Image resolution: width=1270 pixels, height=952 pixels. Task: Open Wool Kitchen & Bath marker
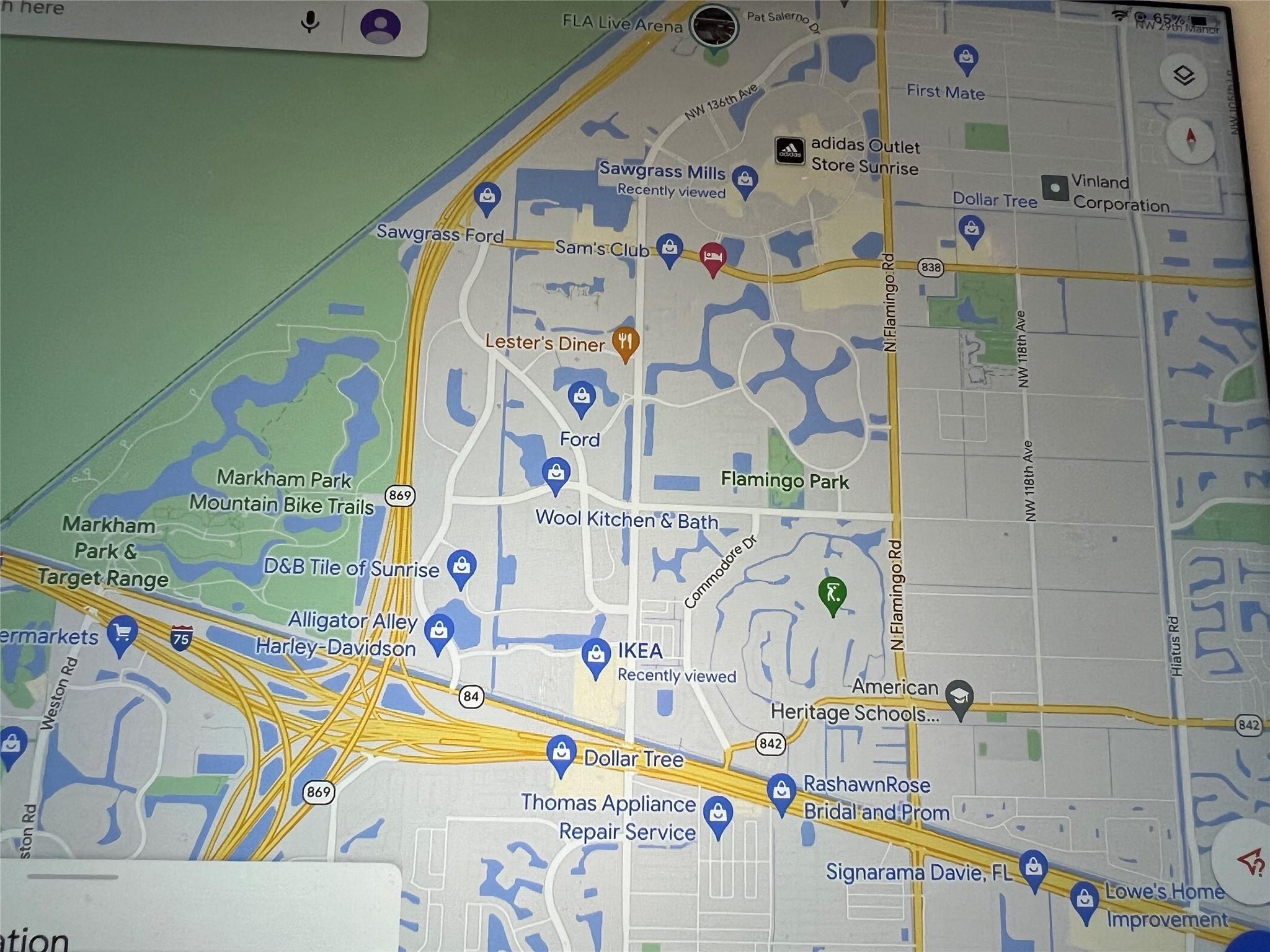click(x=556, y=474)
